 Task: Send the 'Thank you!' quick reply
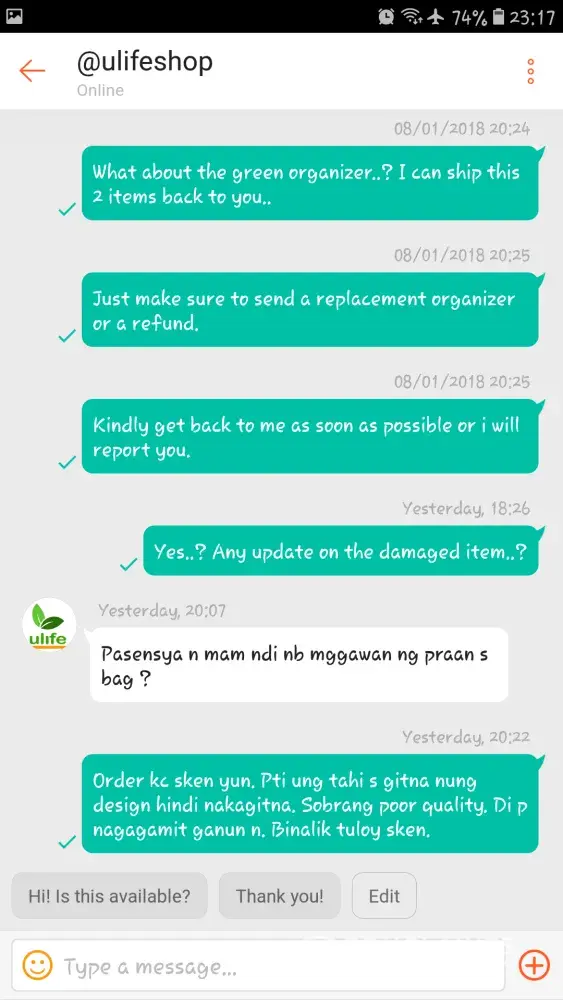click(x=280, y=896)
